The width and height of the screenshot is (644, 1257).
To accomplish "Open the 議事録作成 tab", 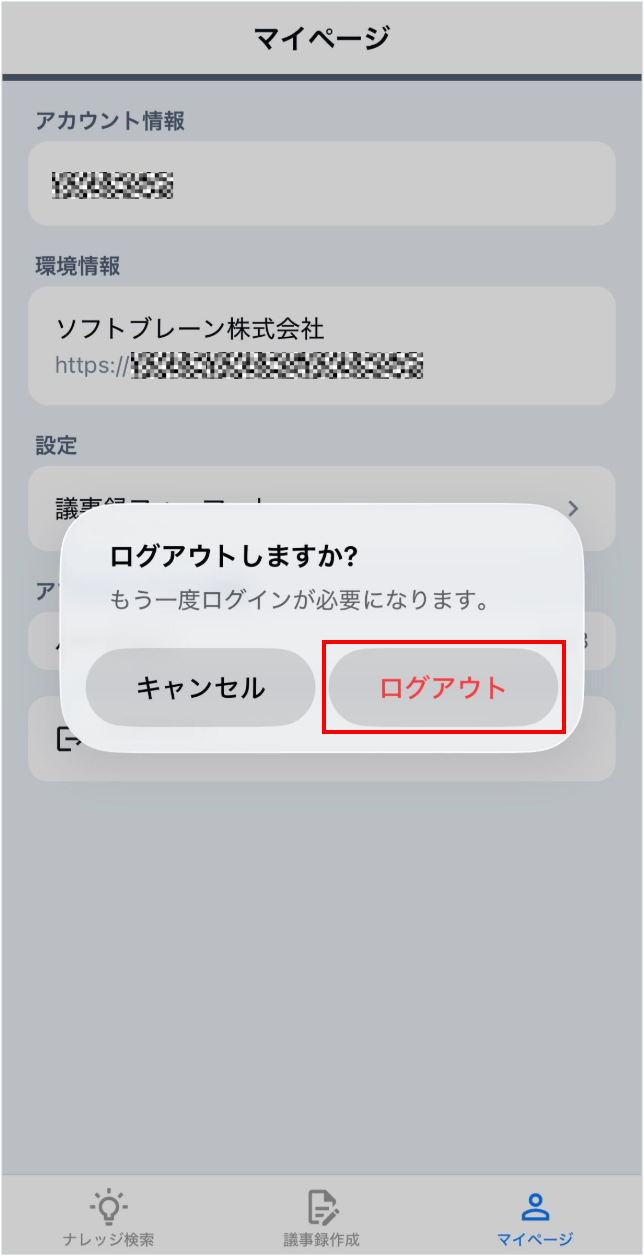I will pos(321,1218).
